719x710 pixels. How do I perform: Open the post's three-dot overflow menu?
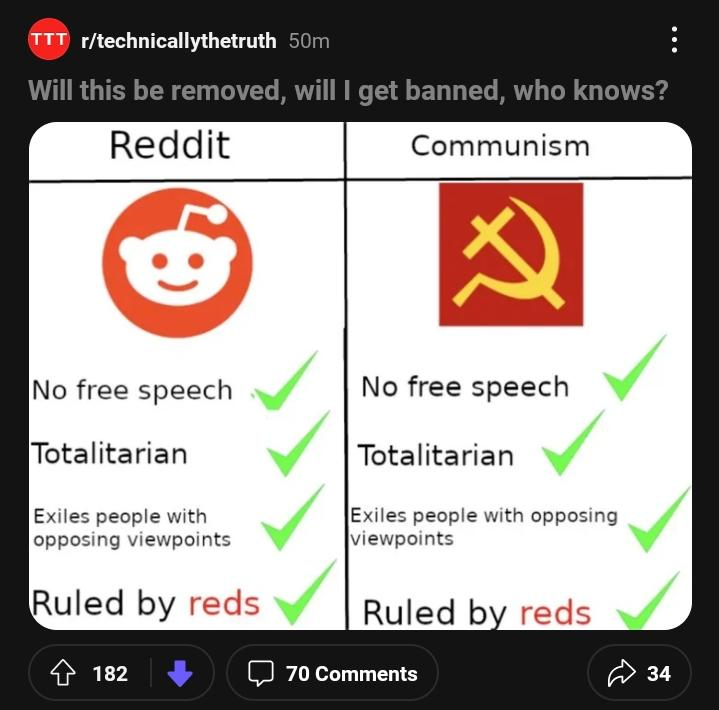point(674,40)
